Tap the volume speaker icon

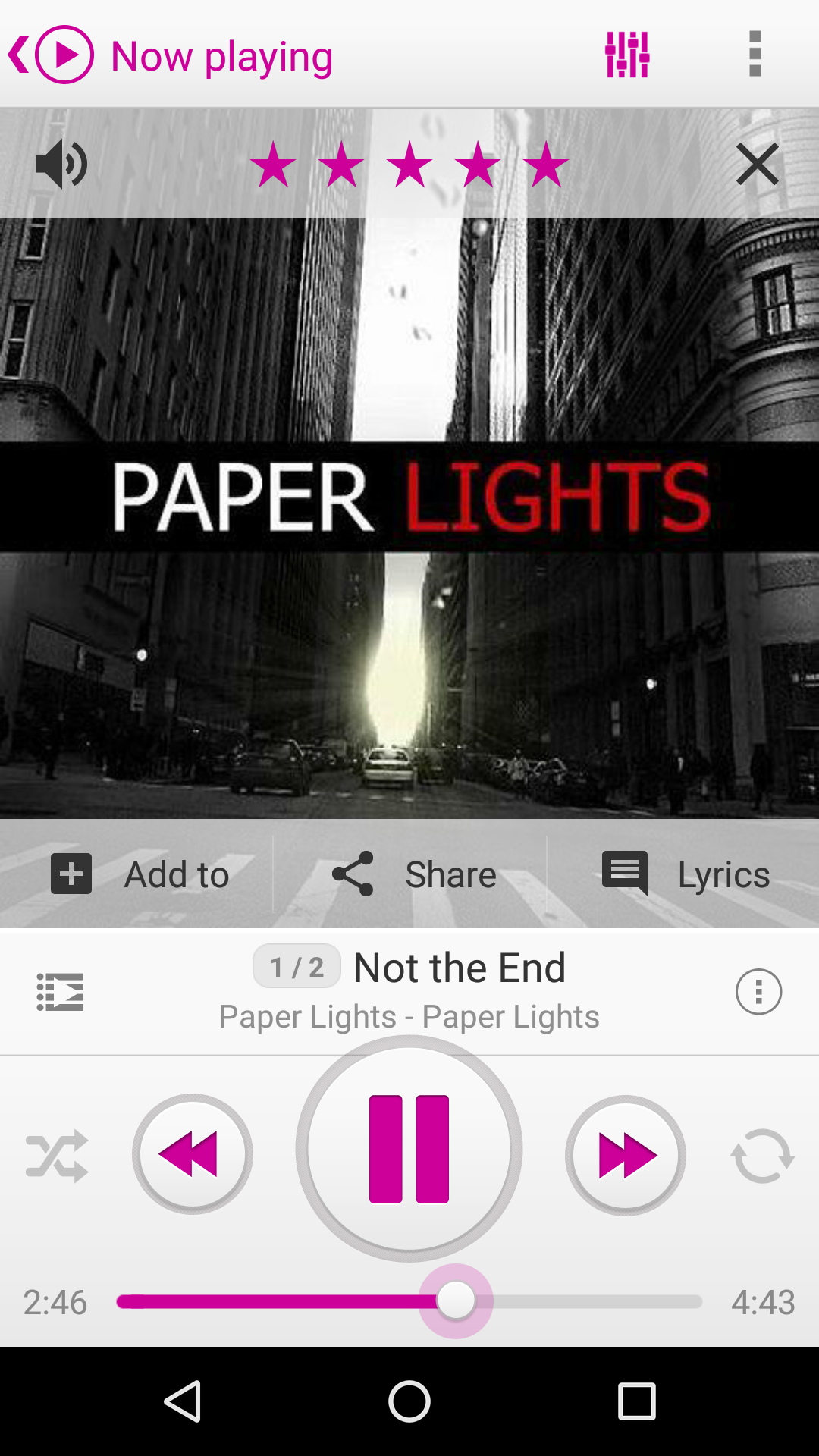pyautogui.click(x=61, y=164)
